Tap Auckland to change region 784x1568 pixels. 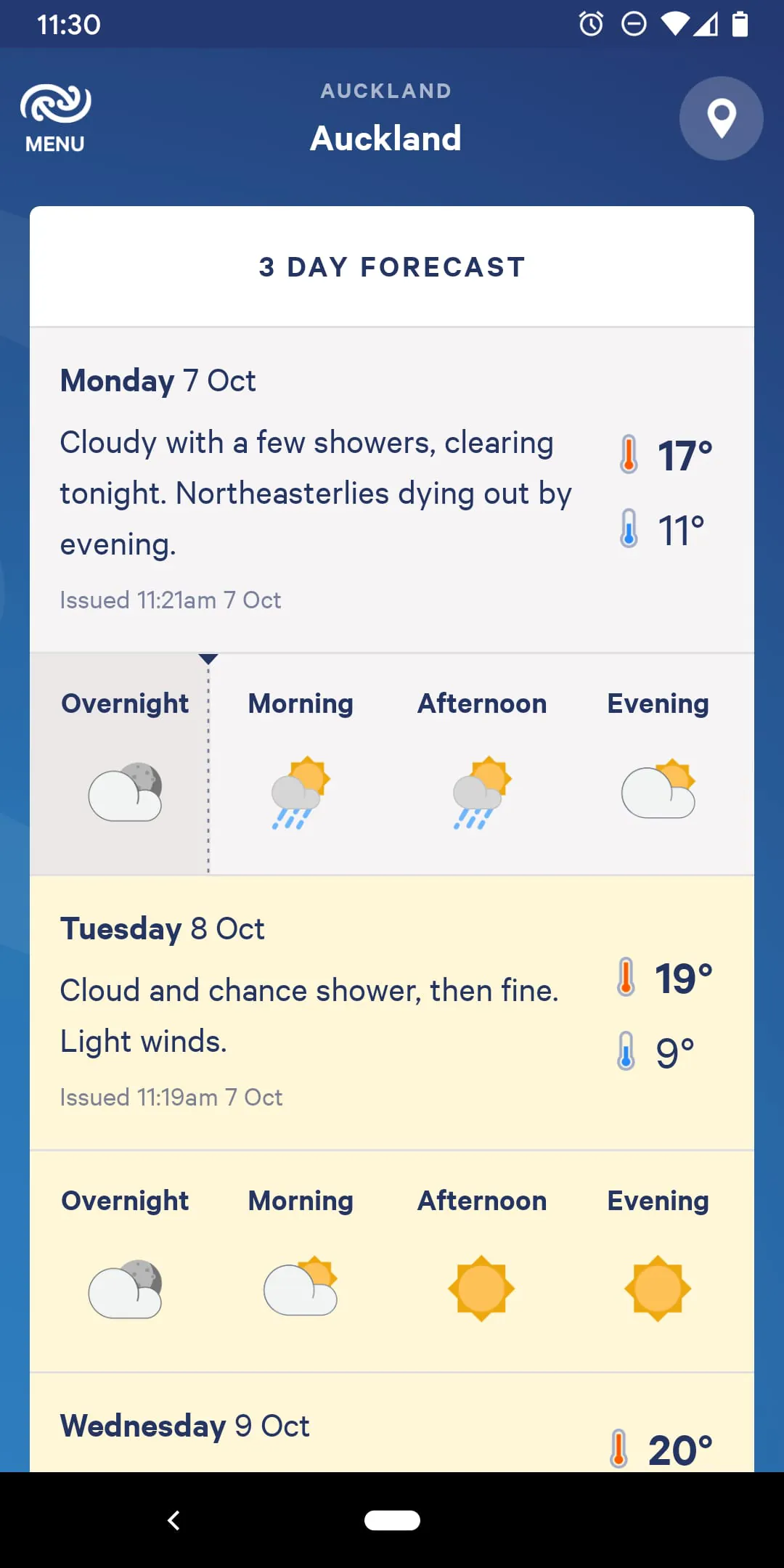(x=386, y=138)
